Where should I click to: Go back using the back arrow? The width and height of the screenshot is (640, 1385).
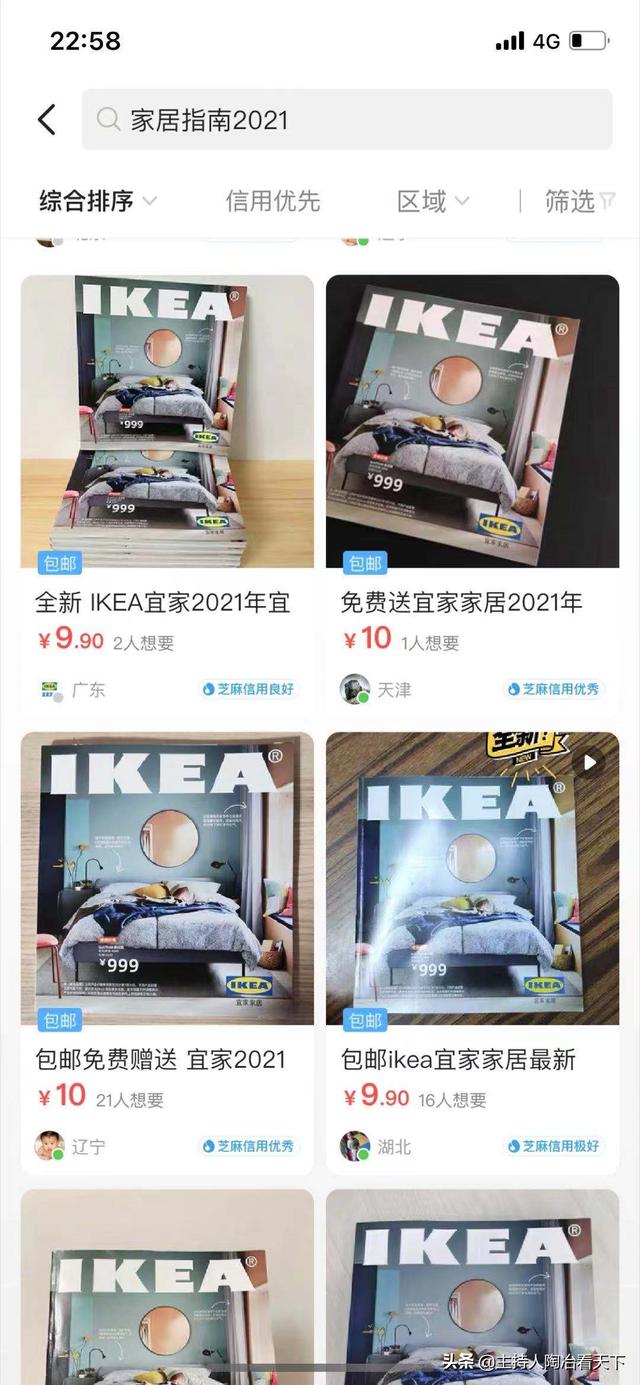click(x=46, y=120)
